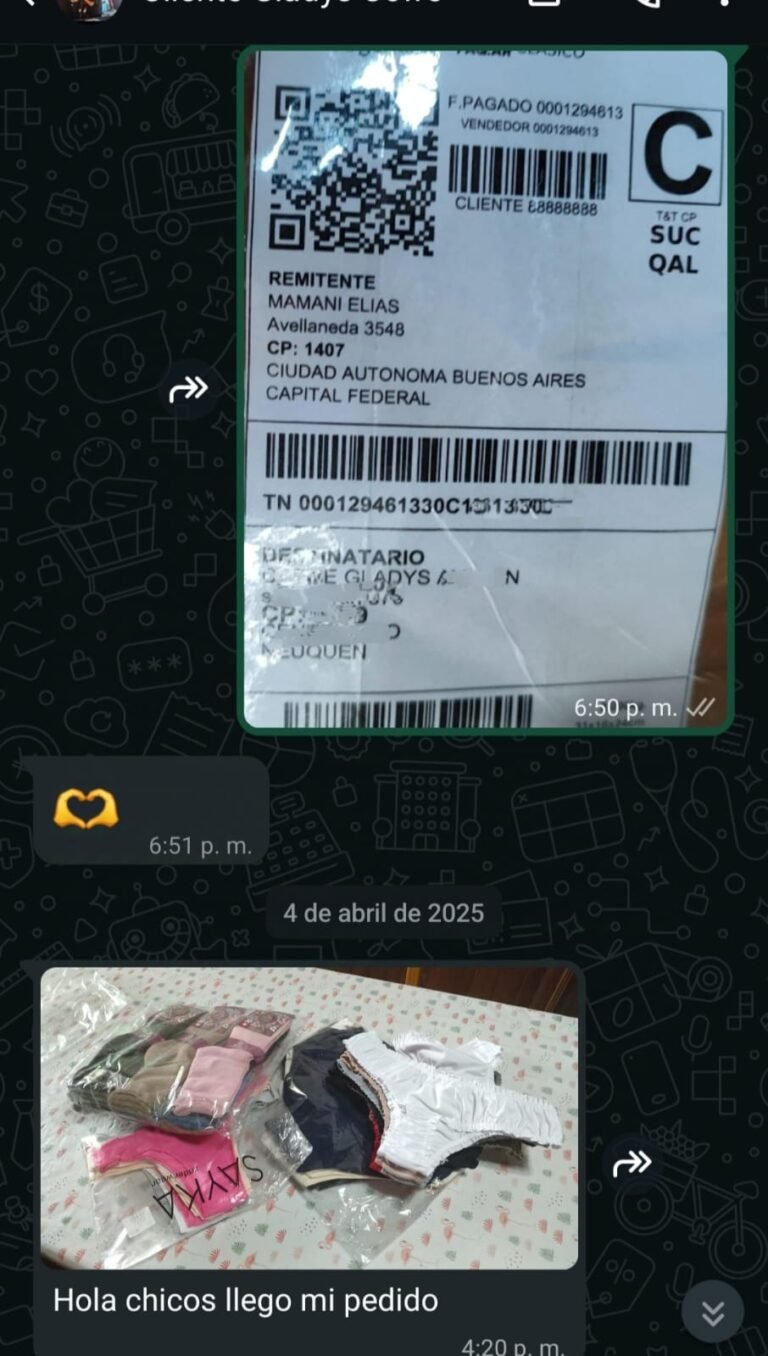Open the received order photo
This screenshot has height=1356, width=768.
pyautogui.click(x=309, y=1118)
